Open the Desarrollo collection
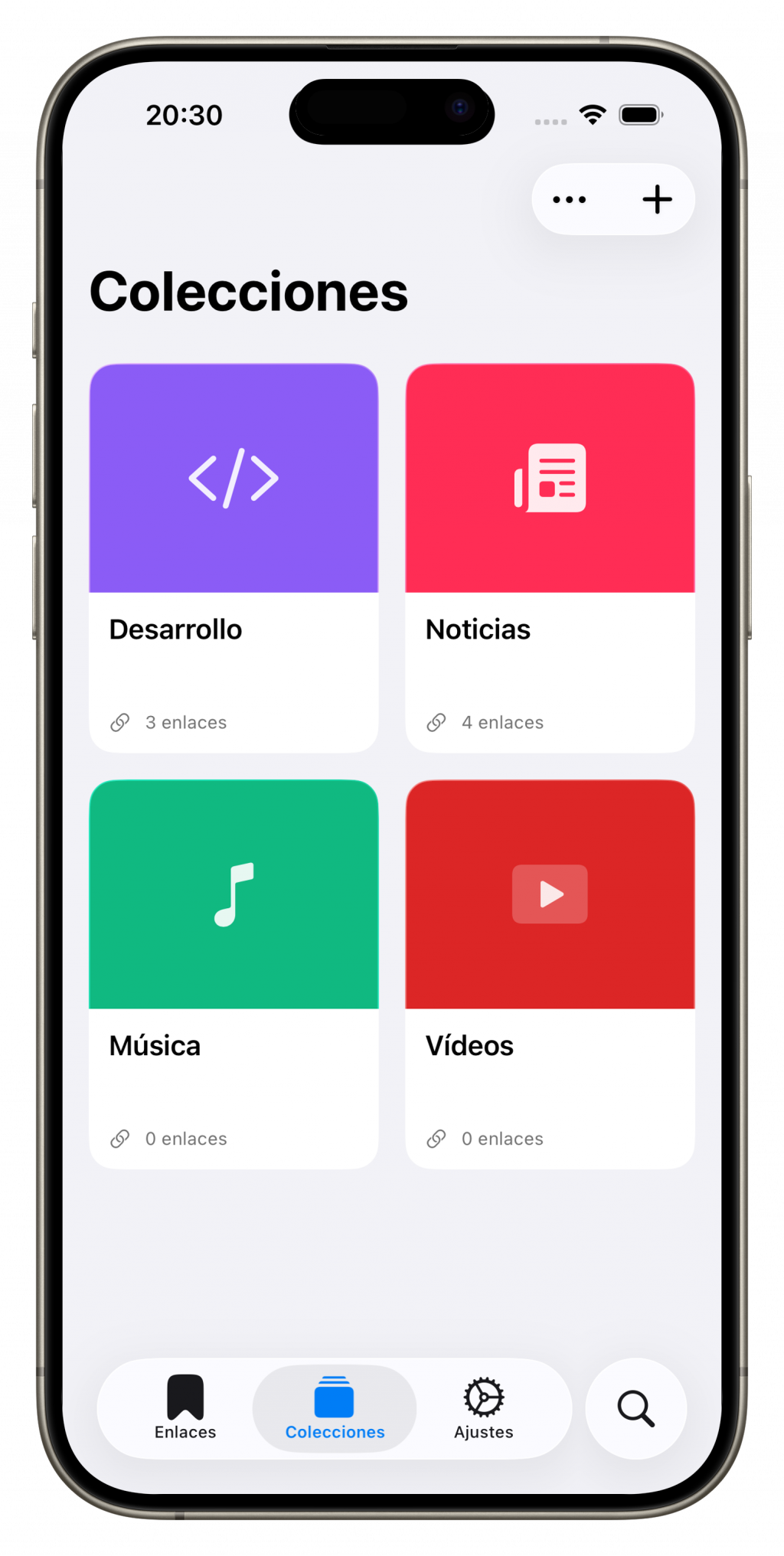 (x=234, y=557)
